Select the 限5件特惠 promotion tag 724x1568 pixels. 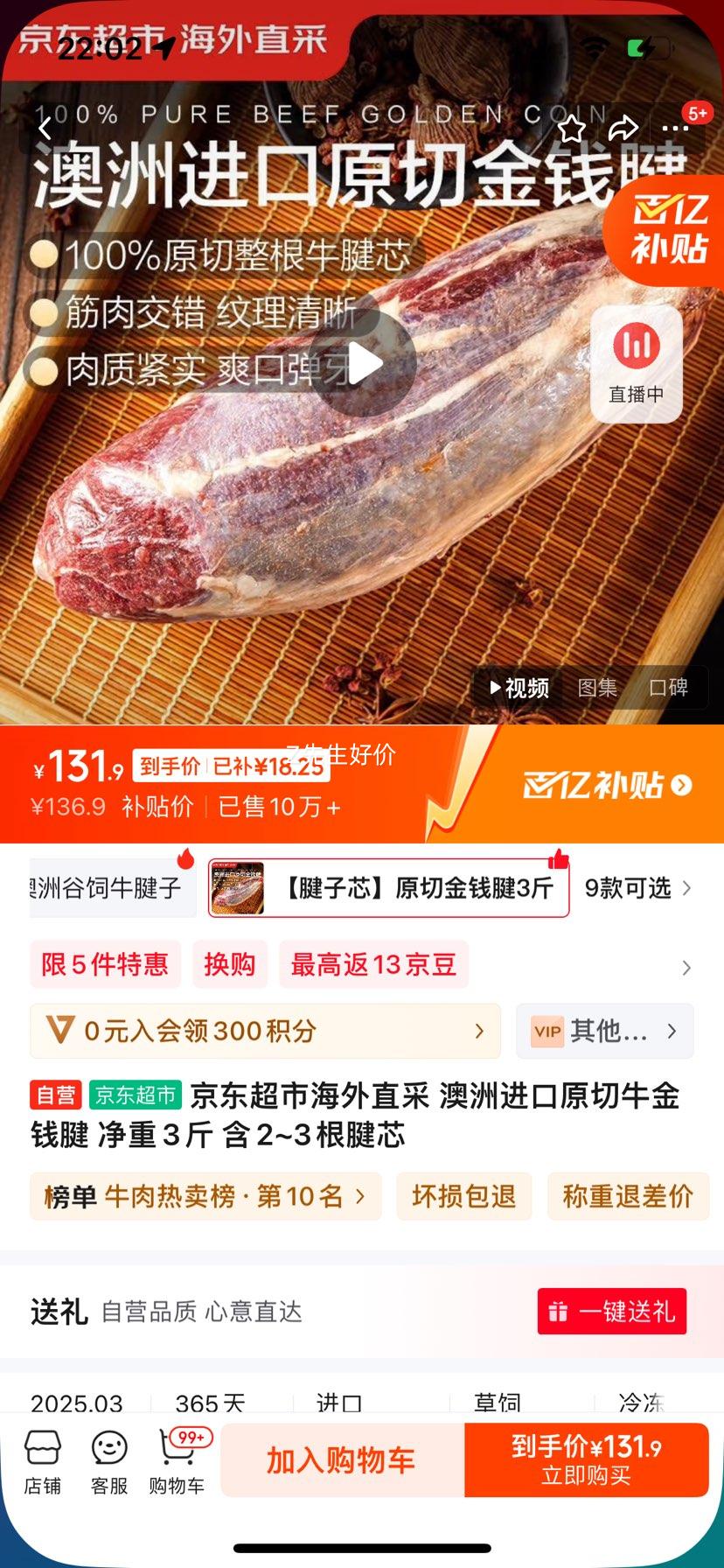[x=105, y=963]
